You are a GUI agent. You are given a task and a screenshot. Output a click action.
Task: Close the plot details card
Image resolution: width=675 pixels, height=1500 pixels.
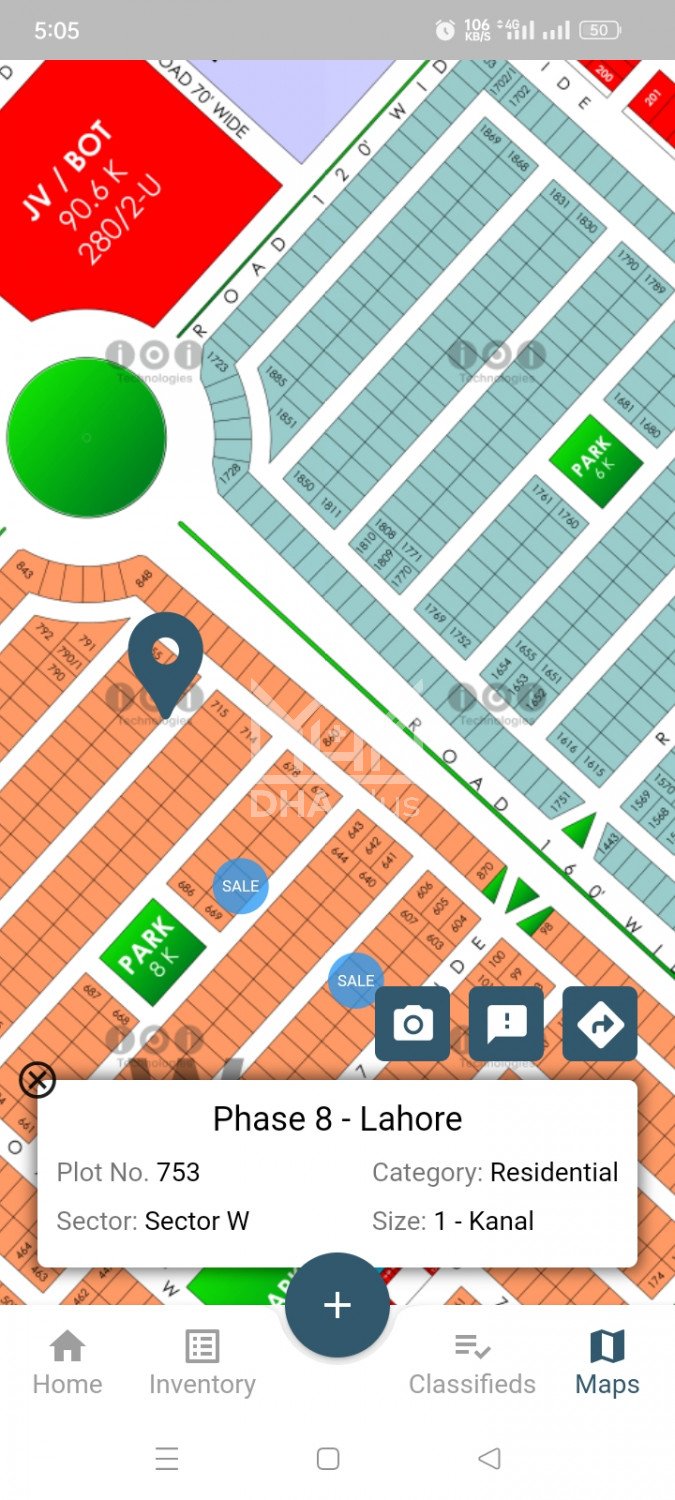(x=37, y=1080)
